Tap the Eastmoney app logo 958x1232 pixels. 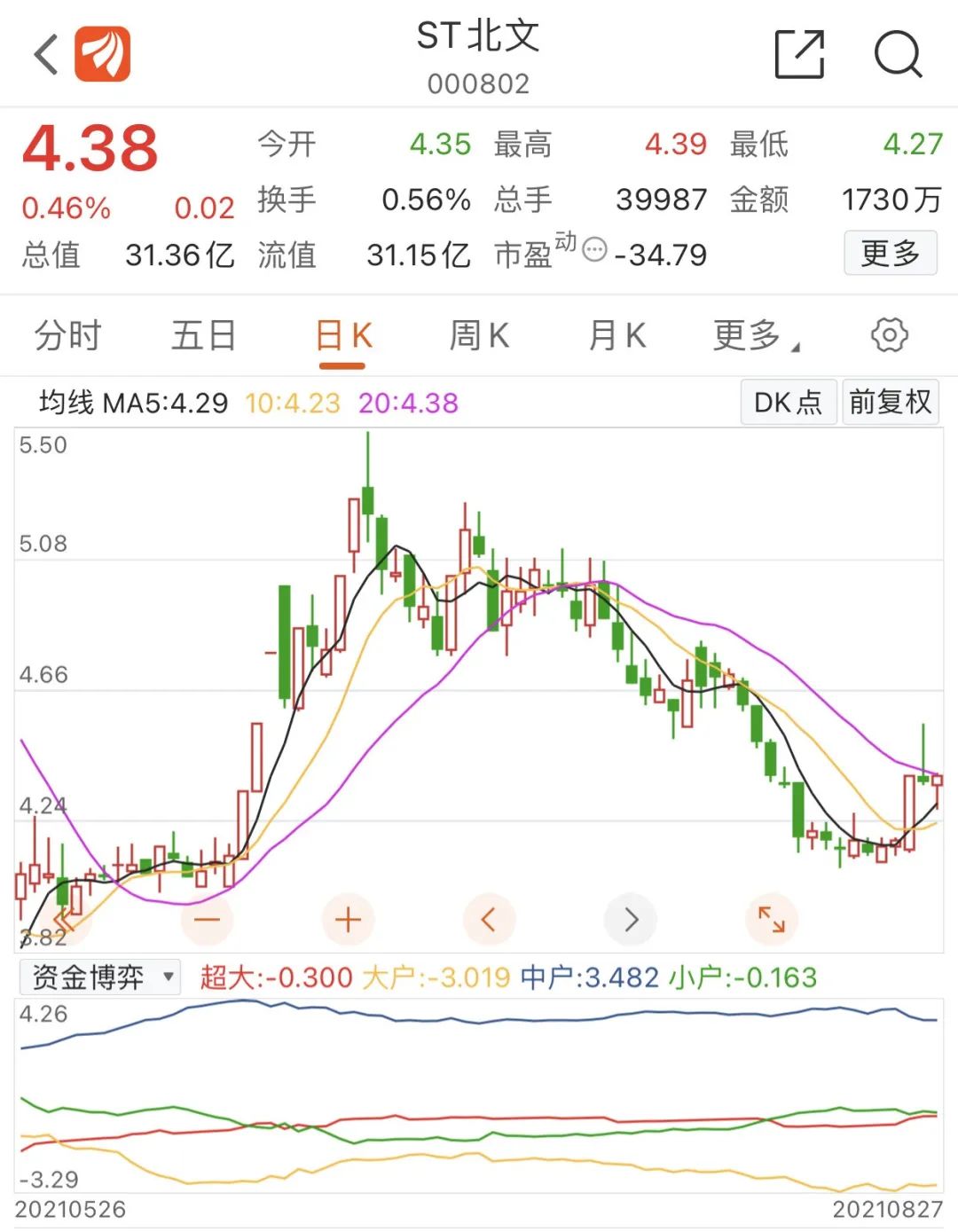point(104,53)
